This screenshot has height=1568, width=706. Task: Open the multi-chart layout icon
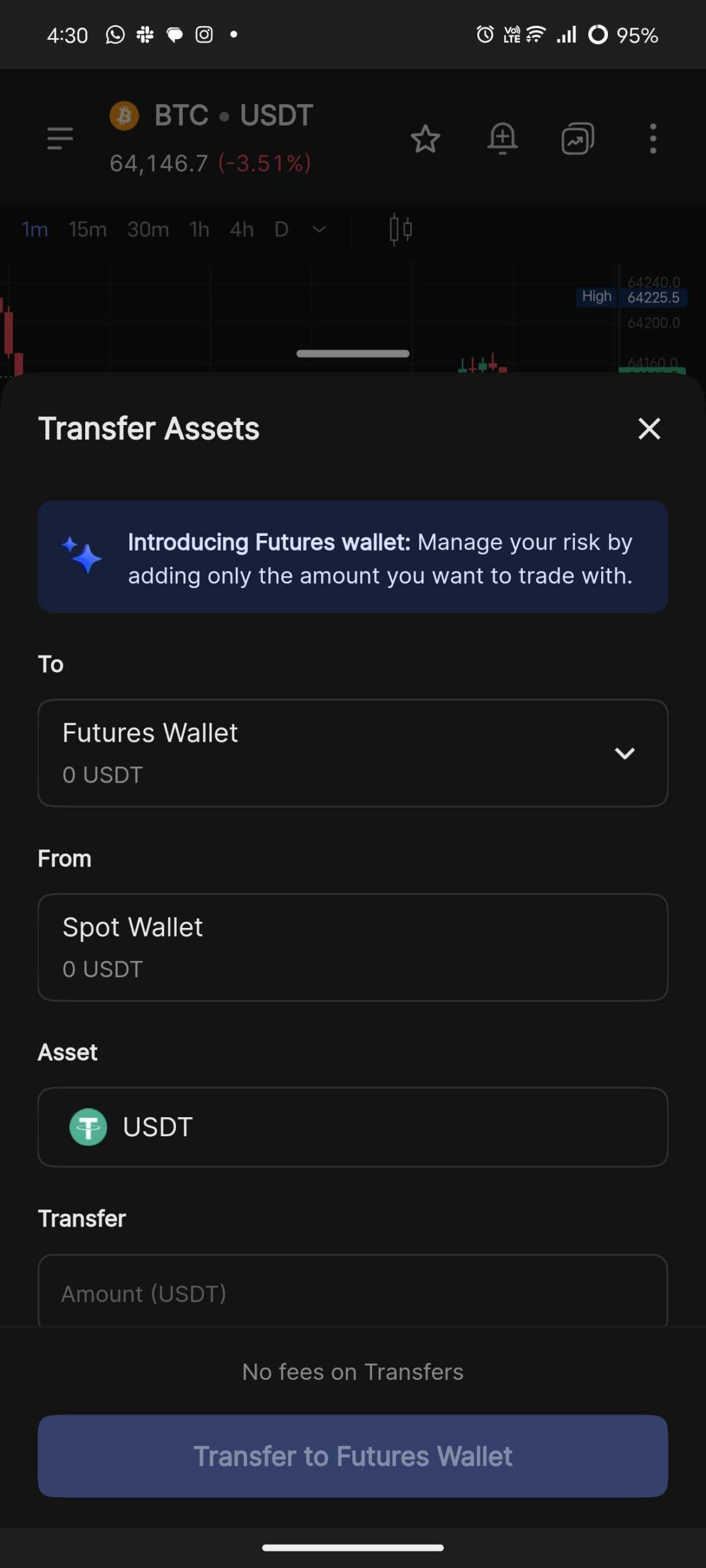577,138
